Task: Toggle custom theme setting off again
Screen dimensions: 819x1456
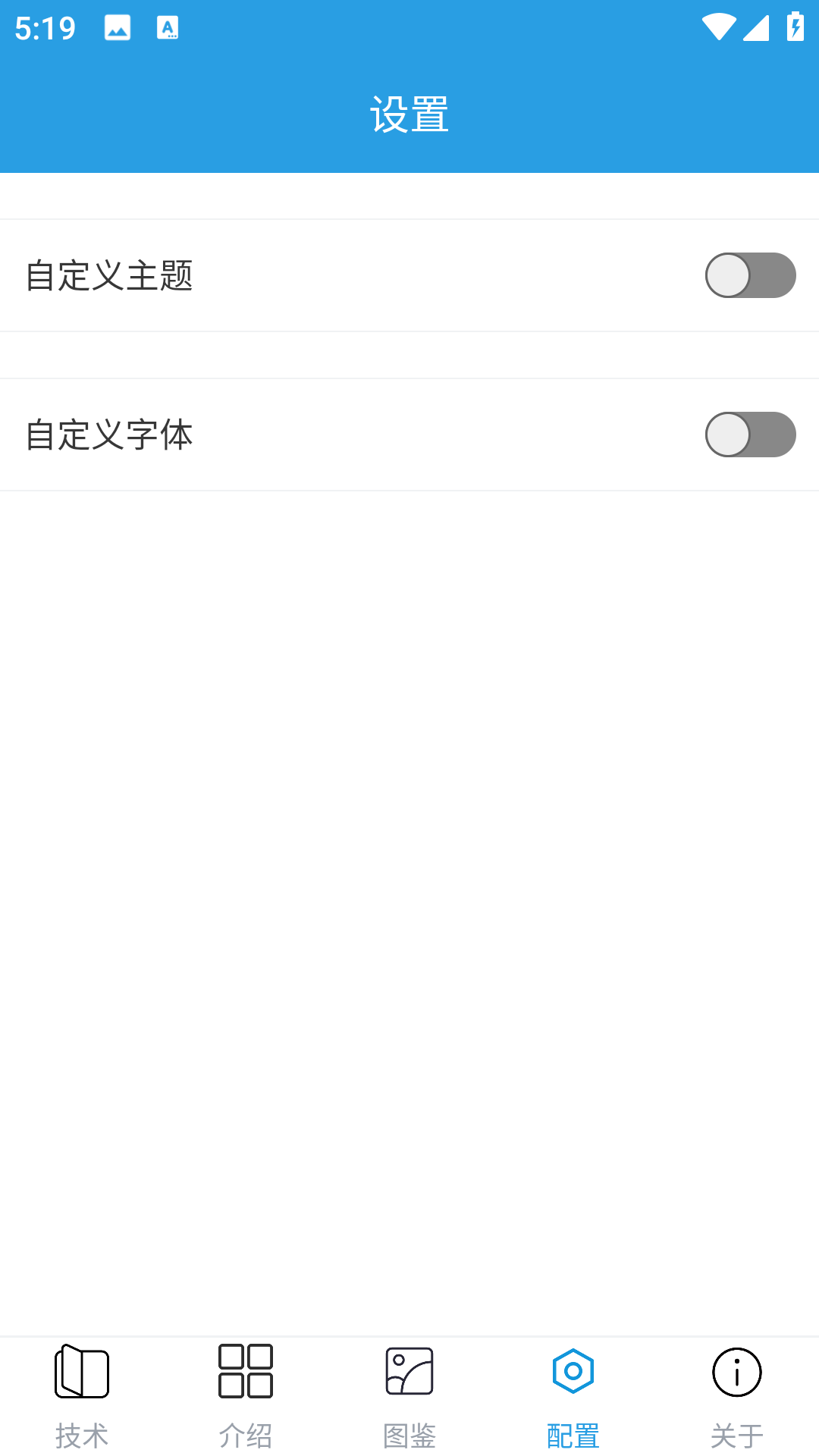Action: pyautogui.click(x=750, y=276)
